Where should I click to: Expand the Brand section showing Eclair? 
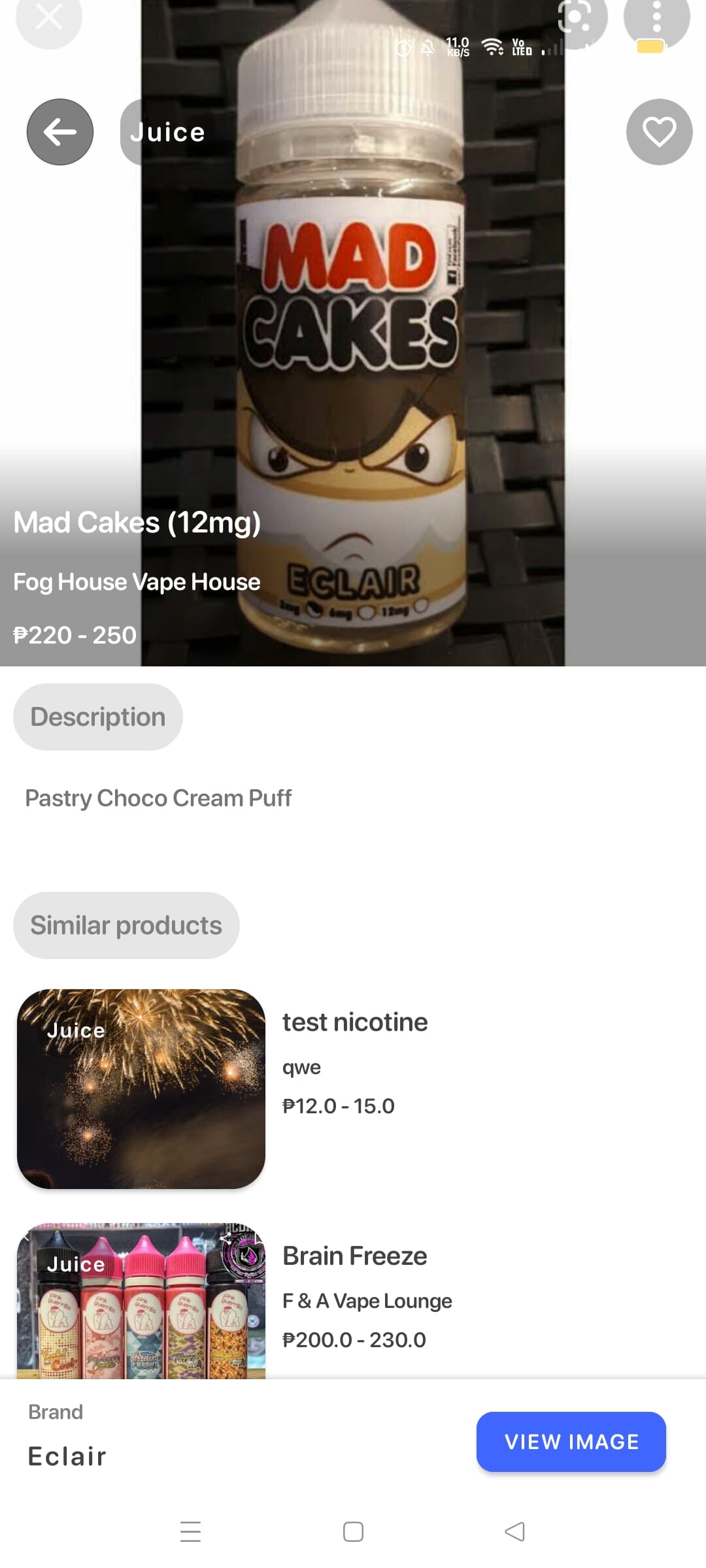pyautogui.click(x=56, y=1412)
